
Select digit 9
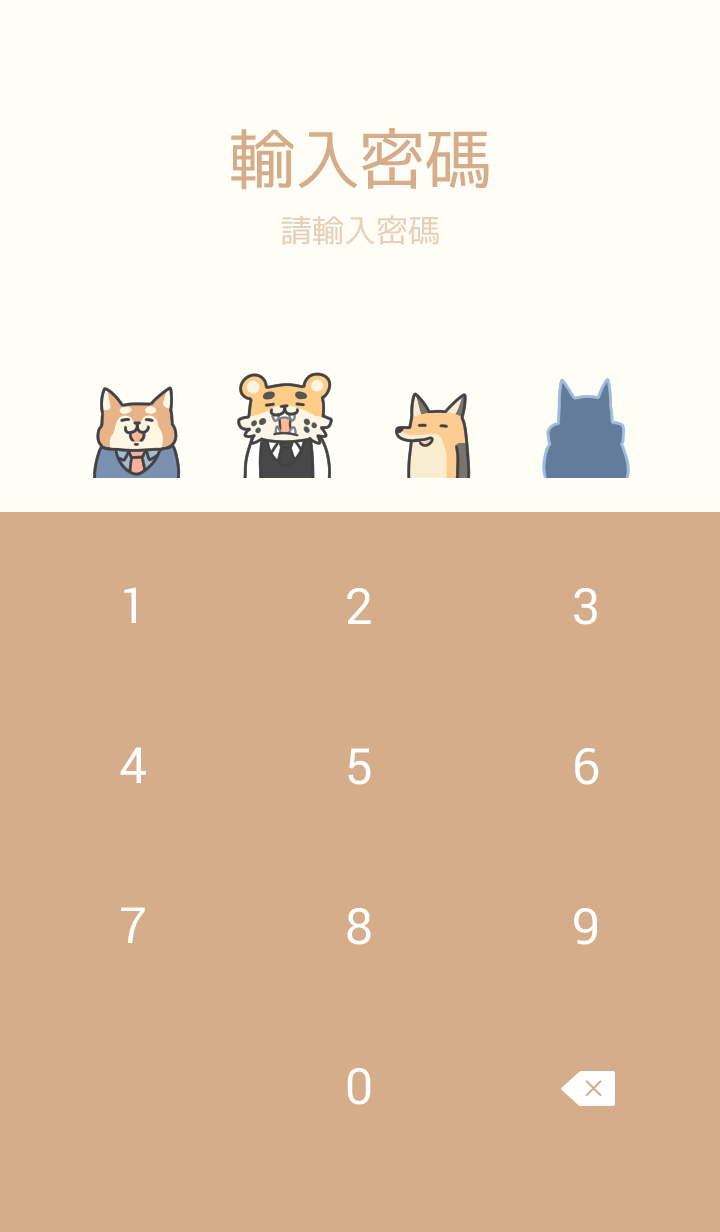(586, 927)
